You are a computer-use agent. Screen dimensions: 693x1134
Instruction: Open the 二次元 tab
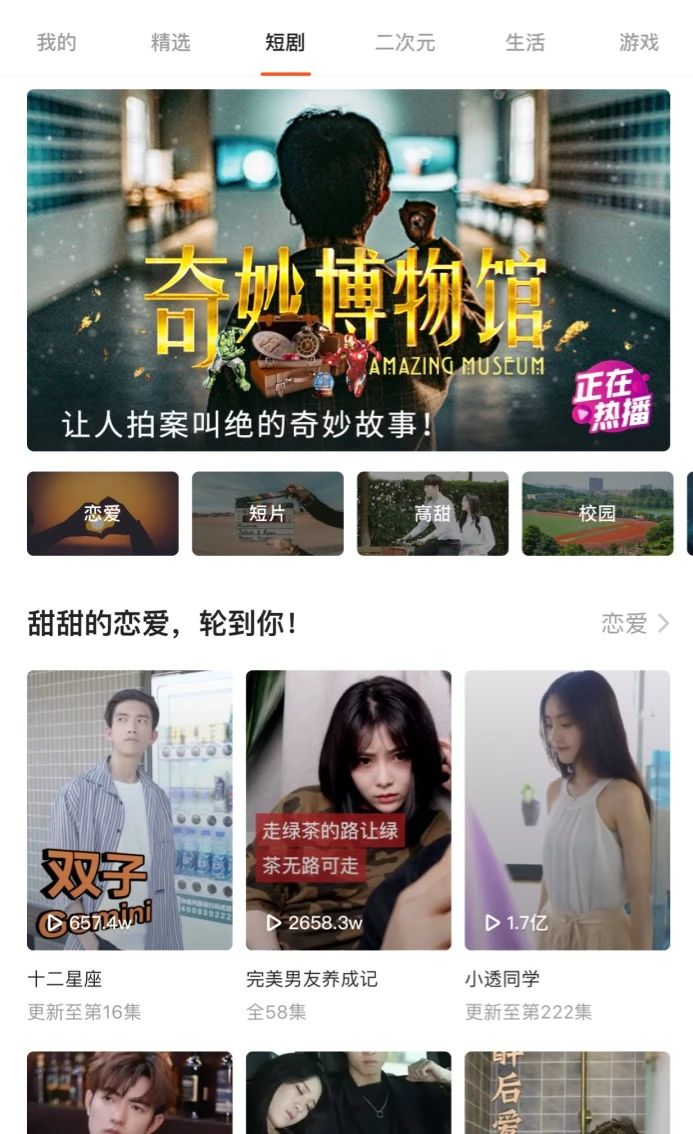(x=400, y=43)
